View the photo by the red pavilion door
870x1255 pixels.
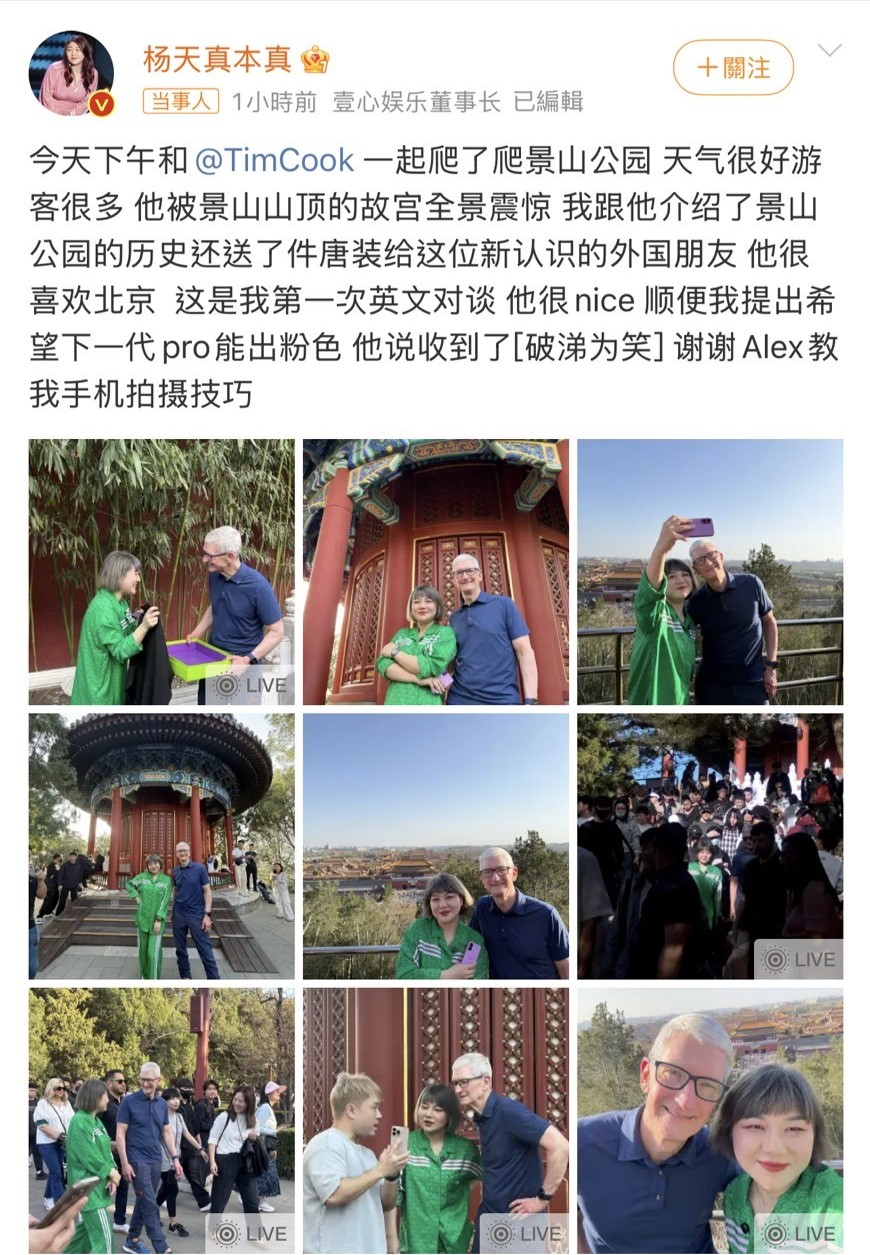[x=436, y=572]
